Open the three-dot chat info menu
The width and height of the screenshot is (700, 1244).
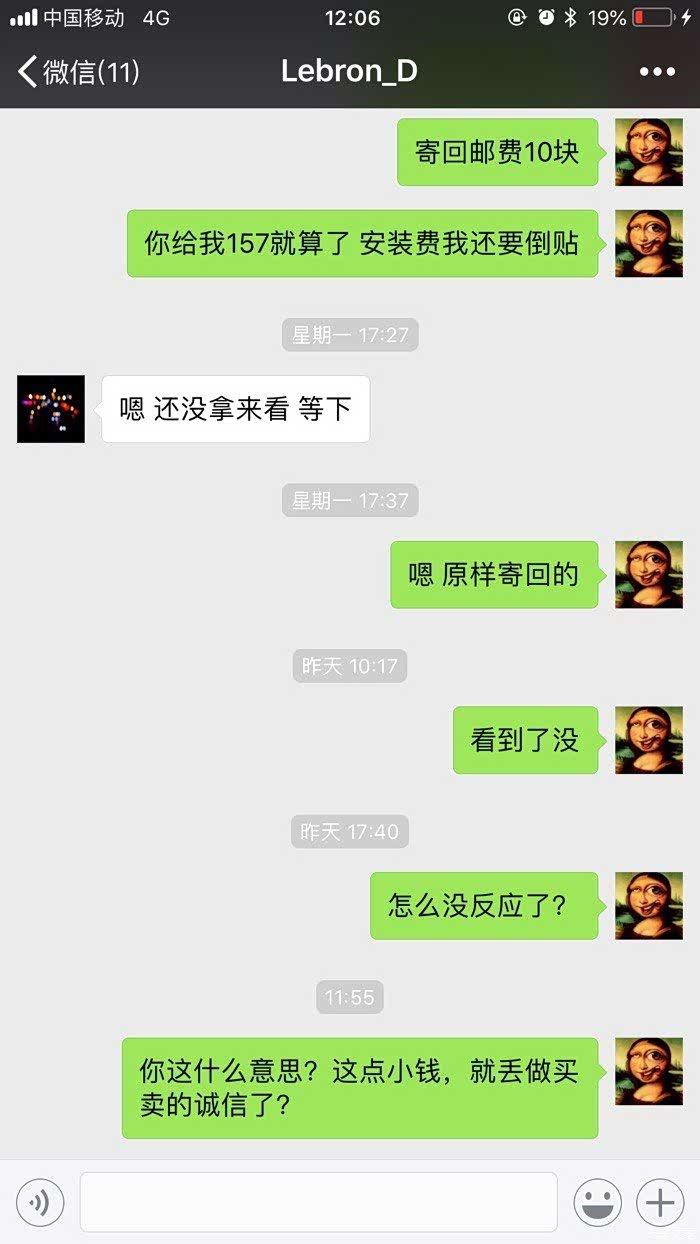(657, 72)
